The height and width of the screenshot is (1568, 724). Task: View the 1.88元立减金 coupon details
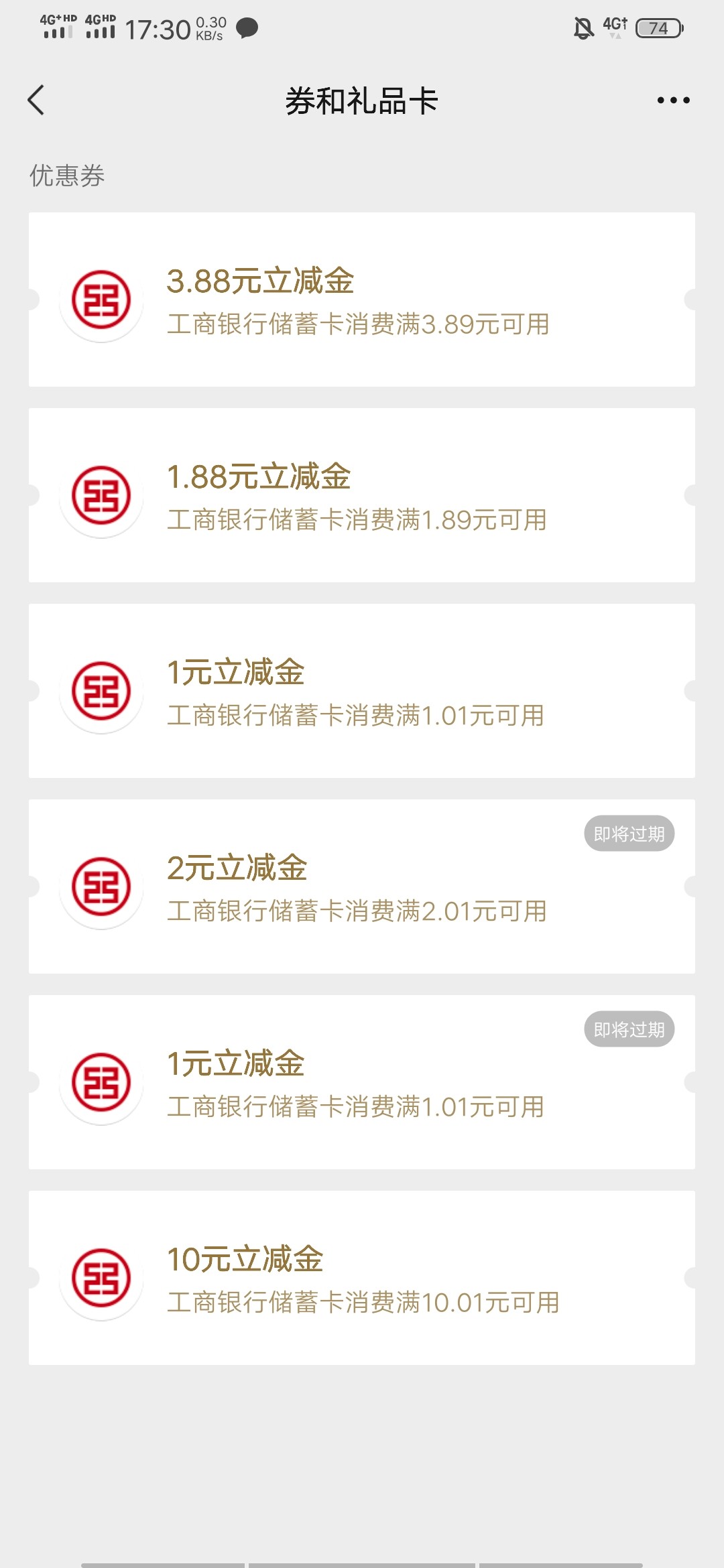pyautogui.click(x=362, y=495)
